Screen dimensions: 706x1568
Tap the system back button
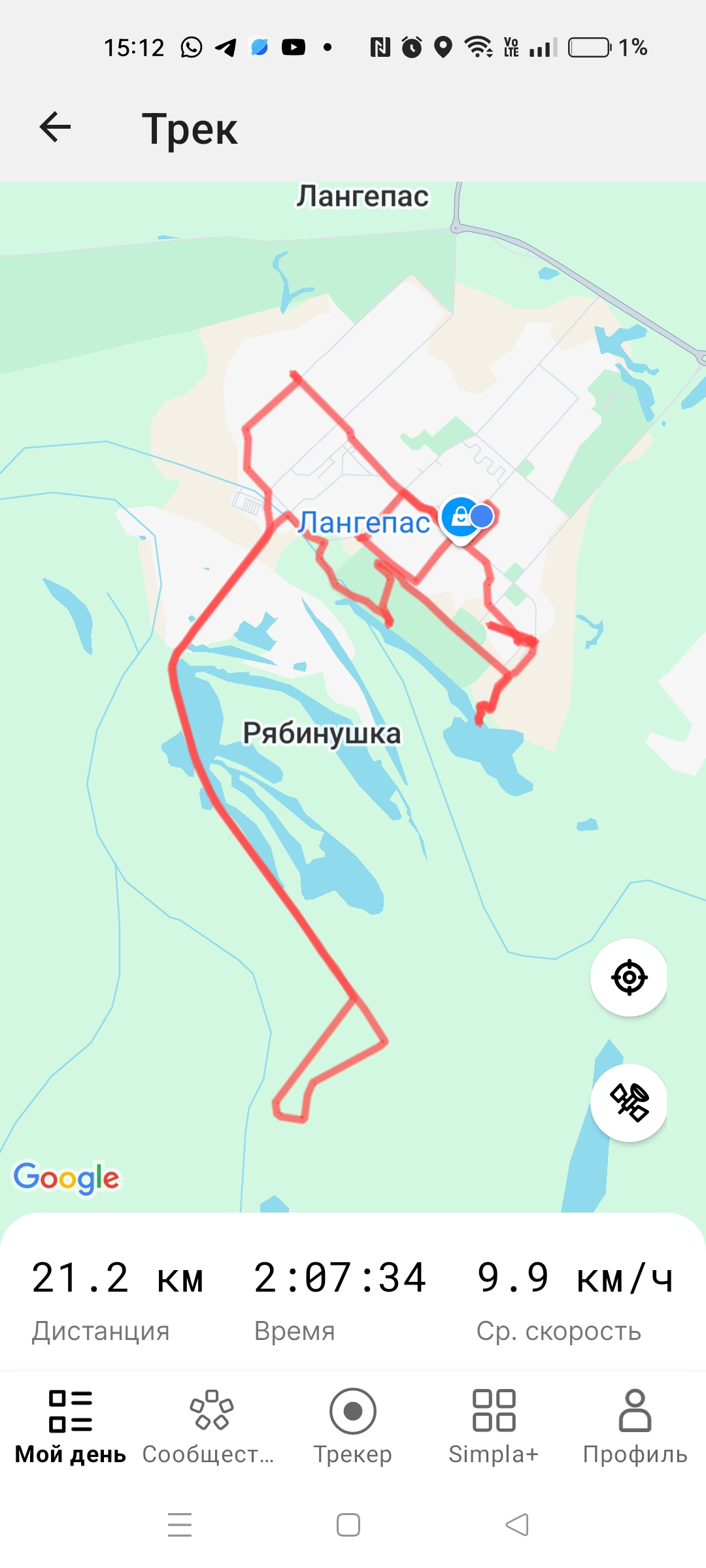pyautogui.click(x=517, y=1525)
